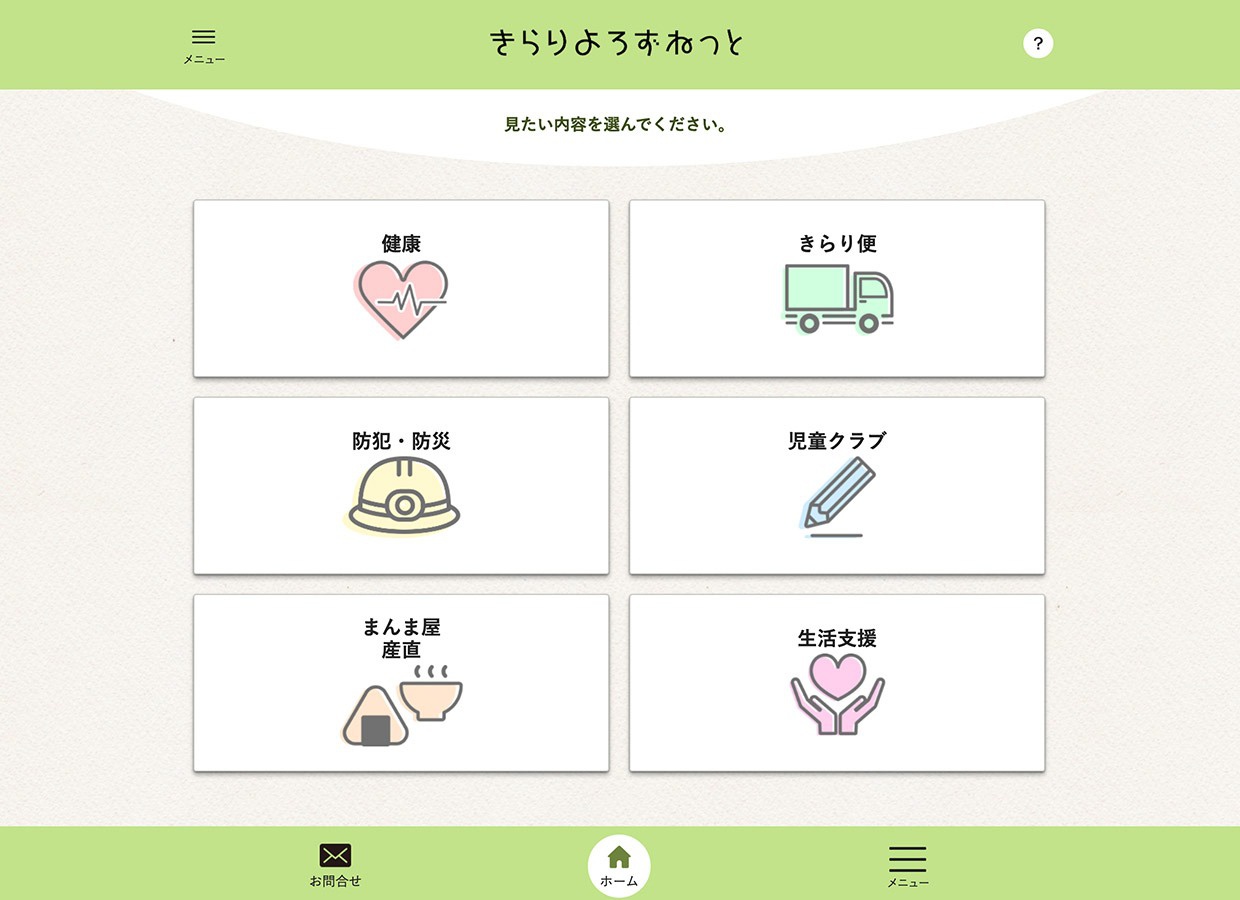Open the top メニュー hamburger button
The height and width of the screenshot is (900, 1240).
[203, 45]
